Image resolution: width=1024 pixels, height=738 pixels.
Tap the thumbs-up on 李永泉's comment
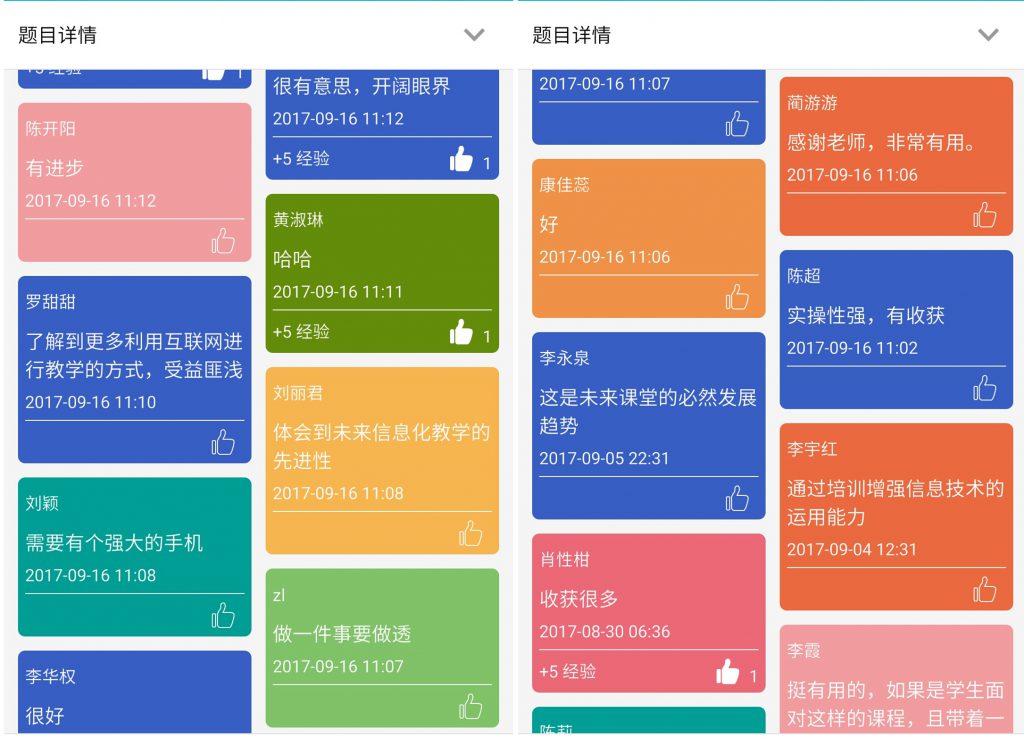click(737, 498)
